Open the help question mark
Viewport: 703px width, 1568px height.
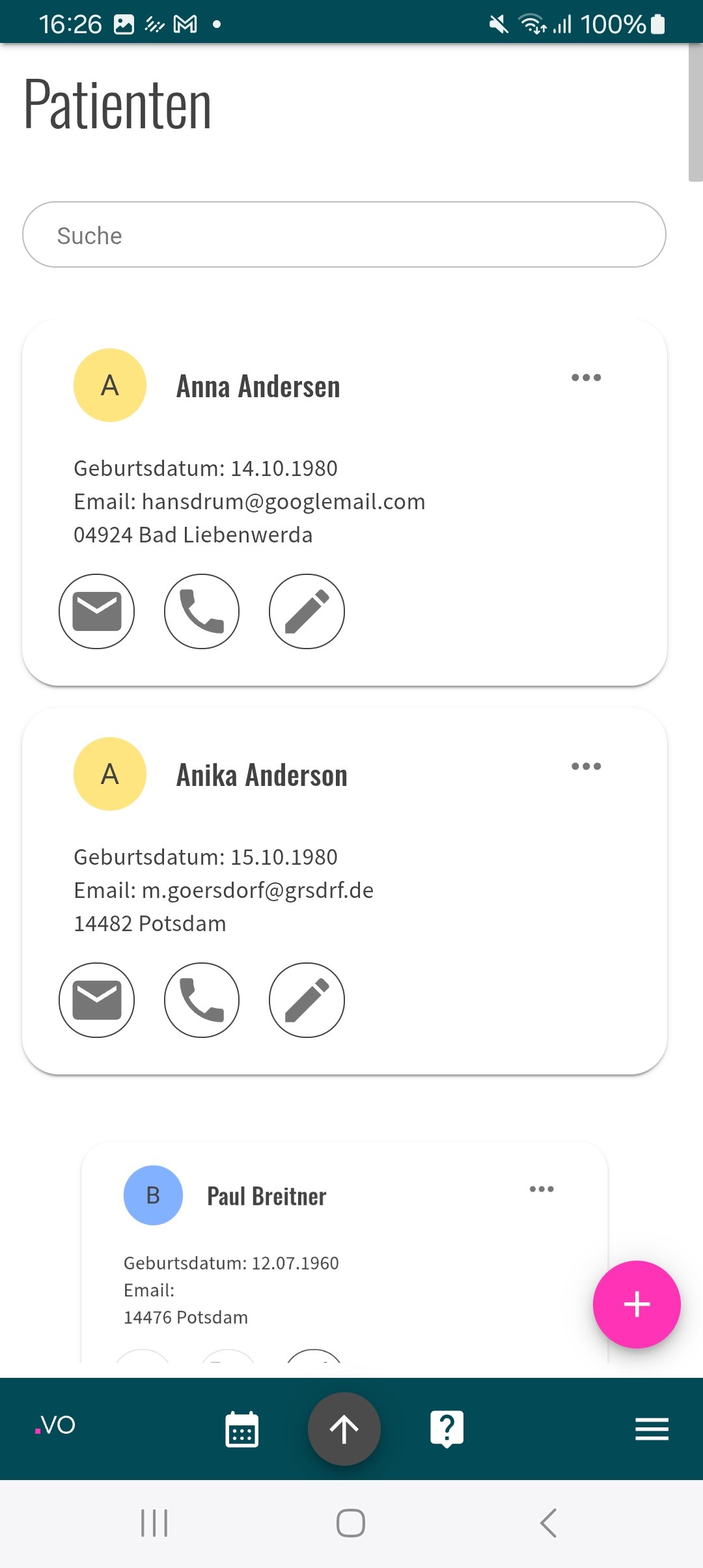click(447, 1429)
